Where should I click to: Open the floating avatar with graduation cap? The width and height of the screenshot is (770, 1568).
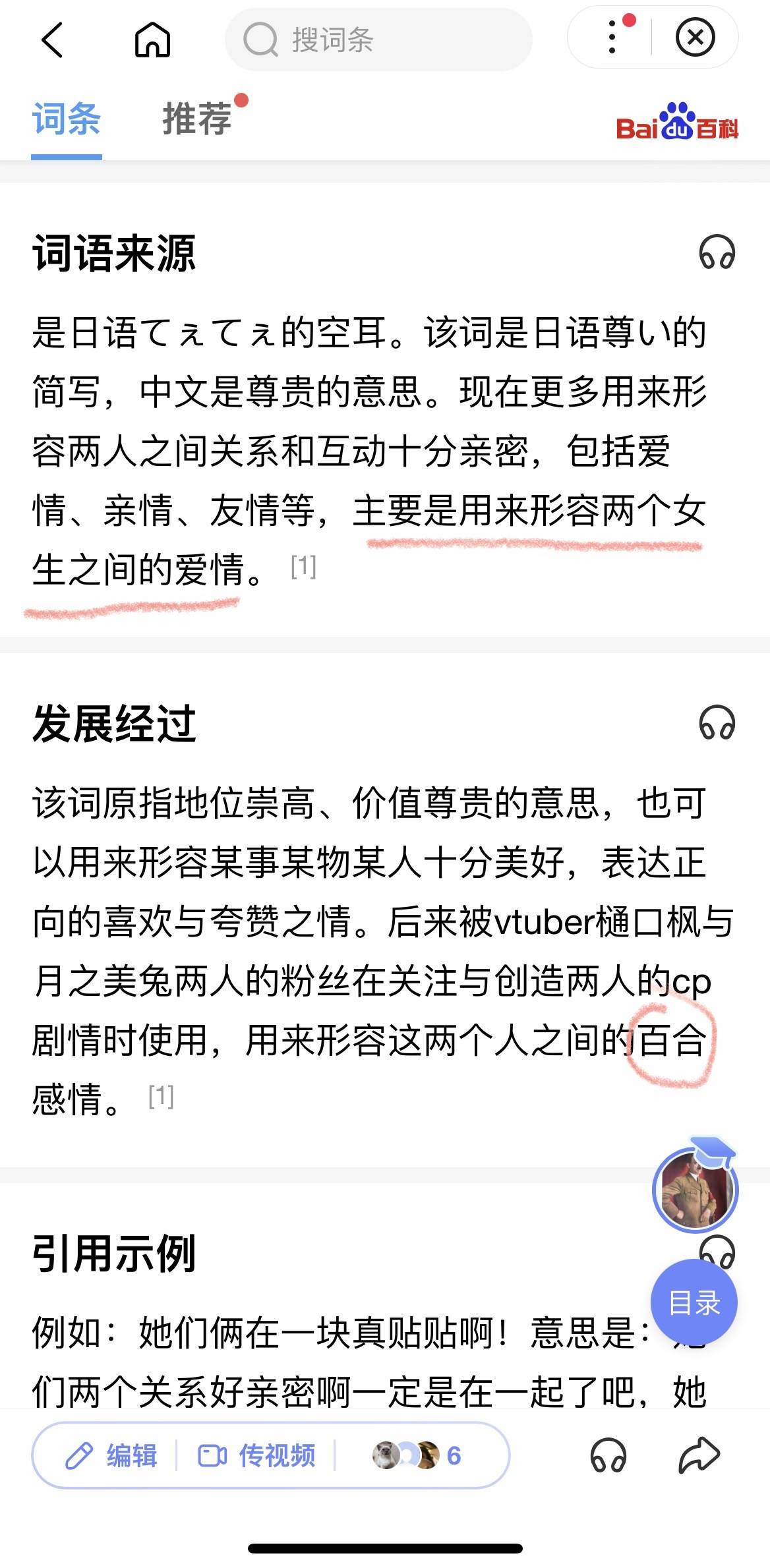pyautogui.click(x=695, y=1188)
